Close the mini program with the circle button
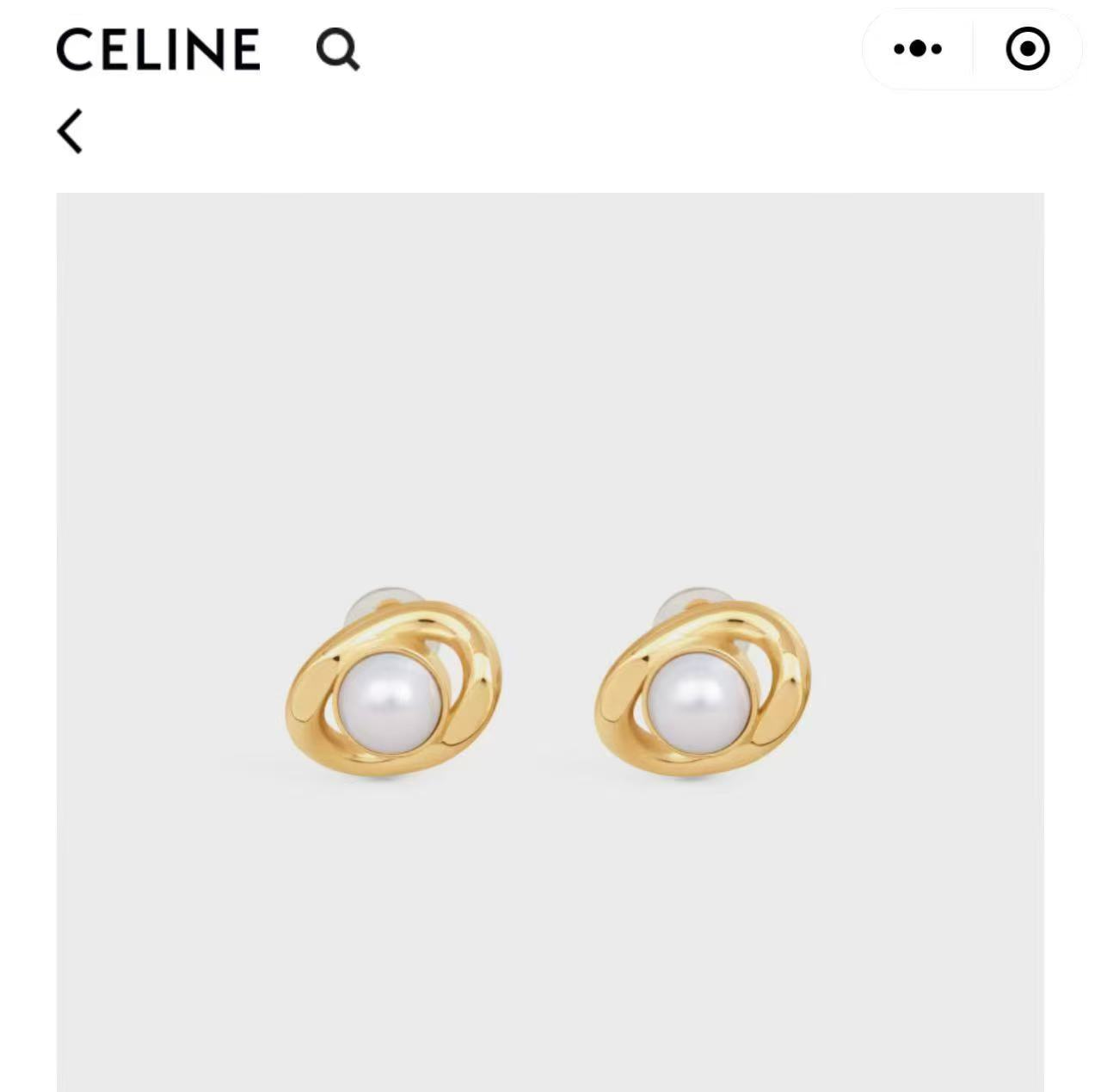Image resolution: width=1101 pixels, height=1092 pixels. point(1028,49)
